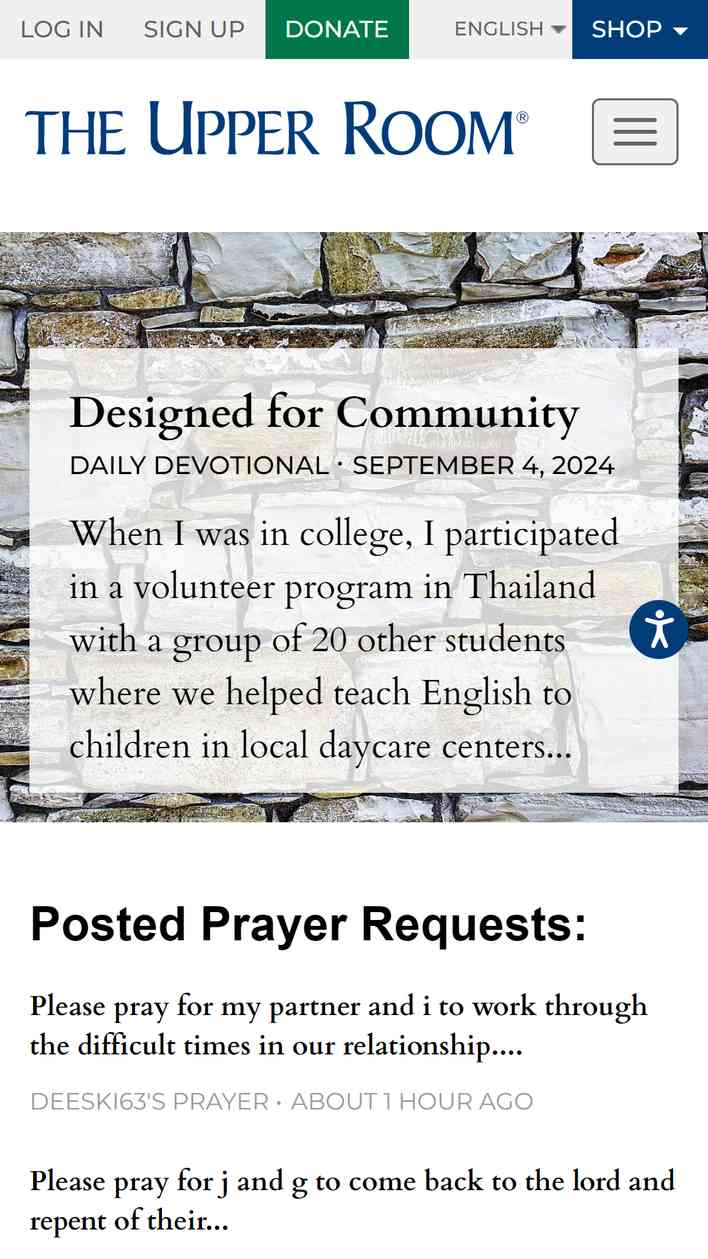Image resolution: width=708 pixels, height=1259 pixels.
Task: Open the prayer request for j and g
Action: (x=352, y=1200)
